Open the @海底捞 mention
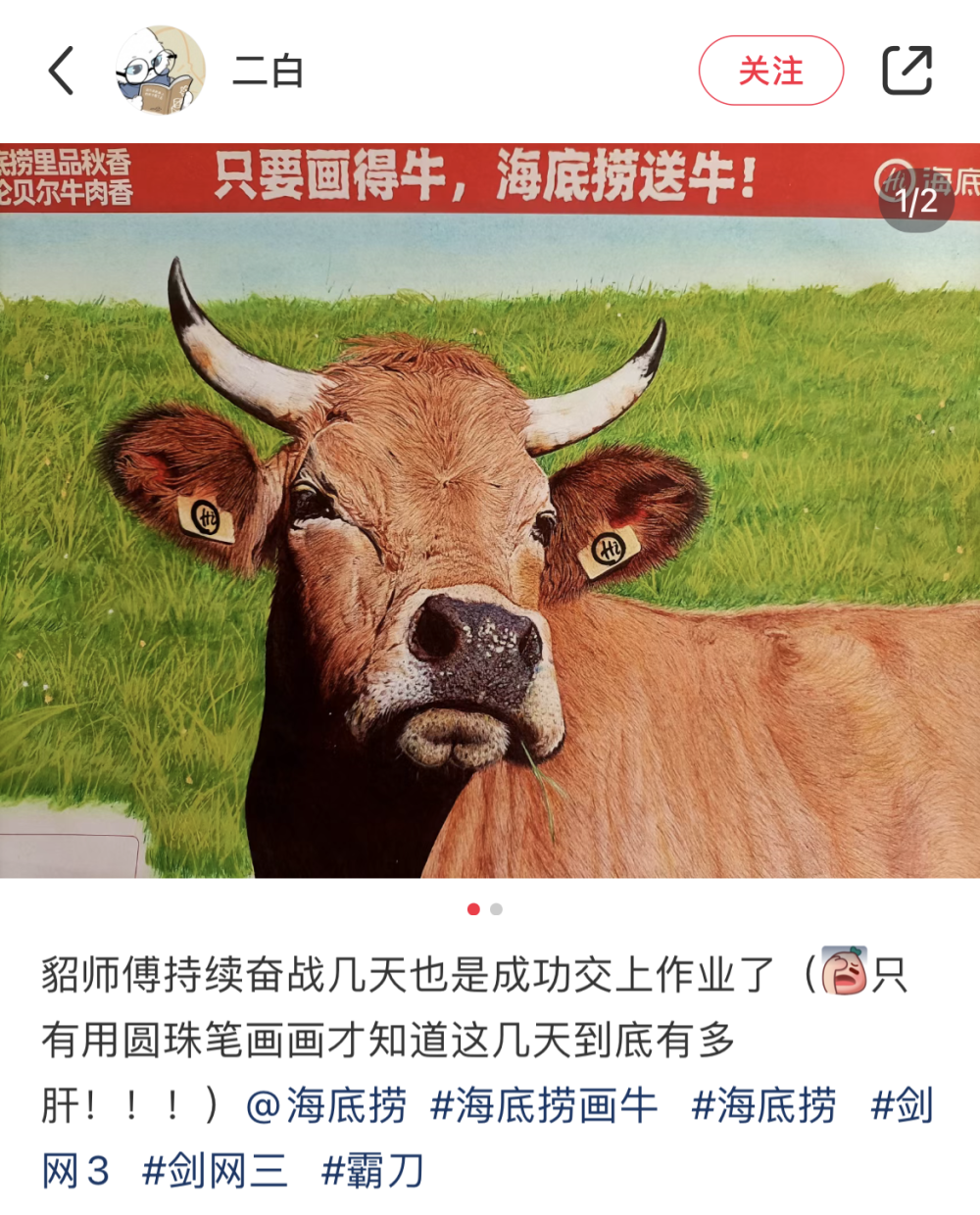The height and width of the screenshot is (1215, 980). (x=326, y=1106)
